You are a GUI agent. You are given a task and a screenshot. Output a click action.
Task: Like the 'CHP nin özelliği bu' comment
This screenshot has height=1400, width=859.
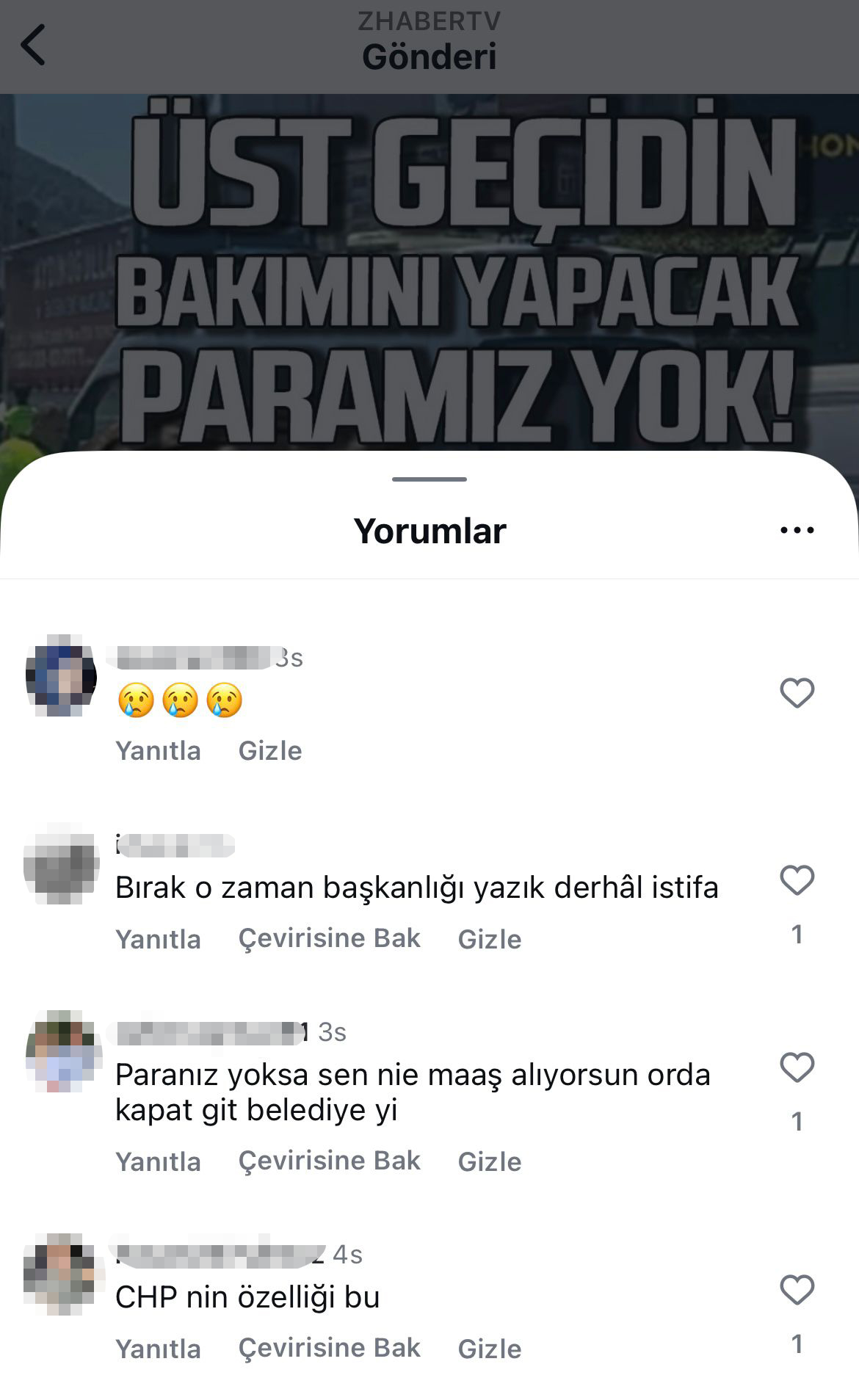pyautogui.click(x=797, y=1290)
